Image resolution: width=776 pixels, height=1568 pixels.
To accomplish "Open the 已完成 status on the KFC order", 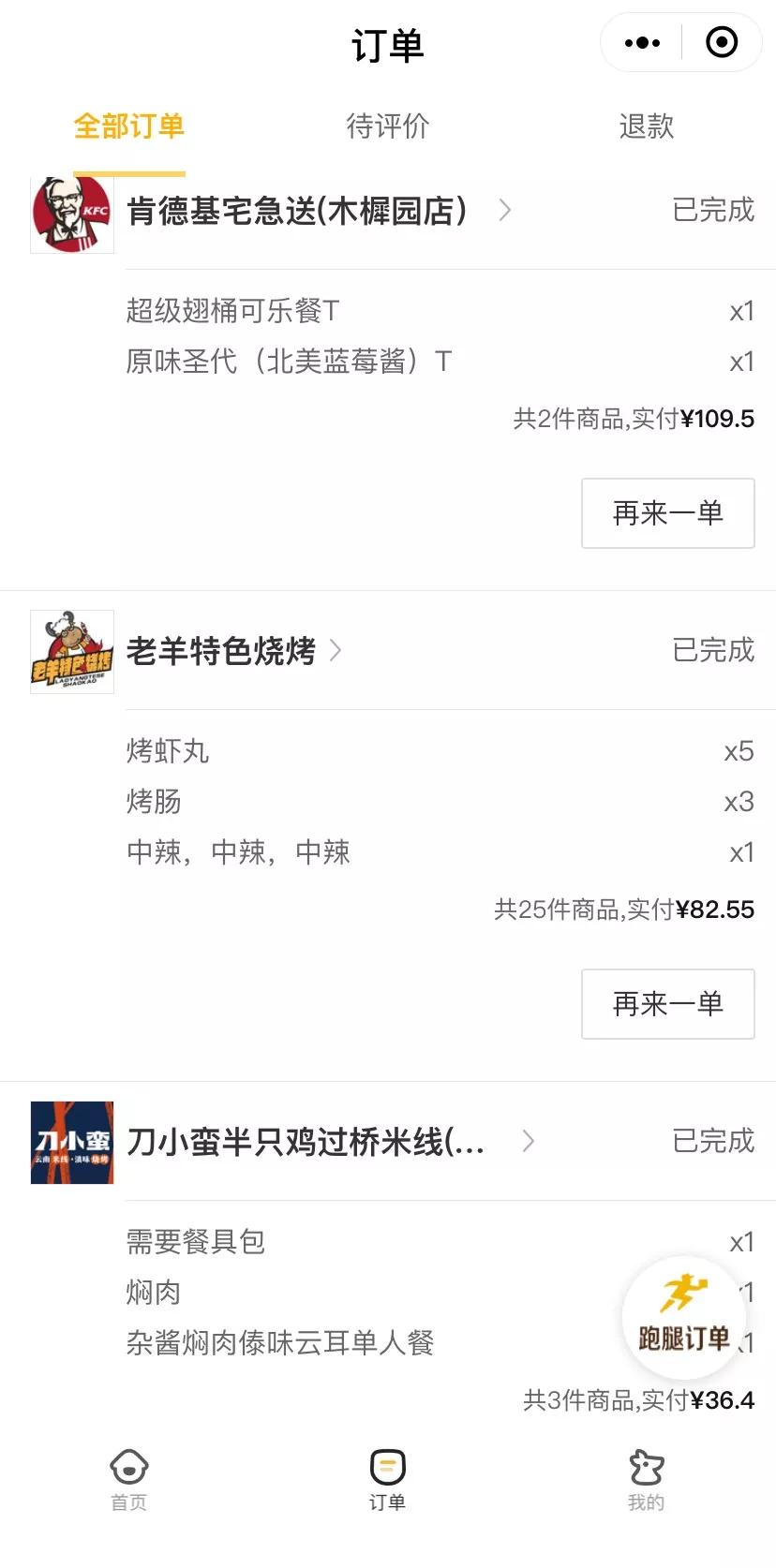I will (712, 212).
